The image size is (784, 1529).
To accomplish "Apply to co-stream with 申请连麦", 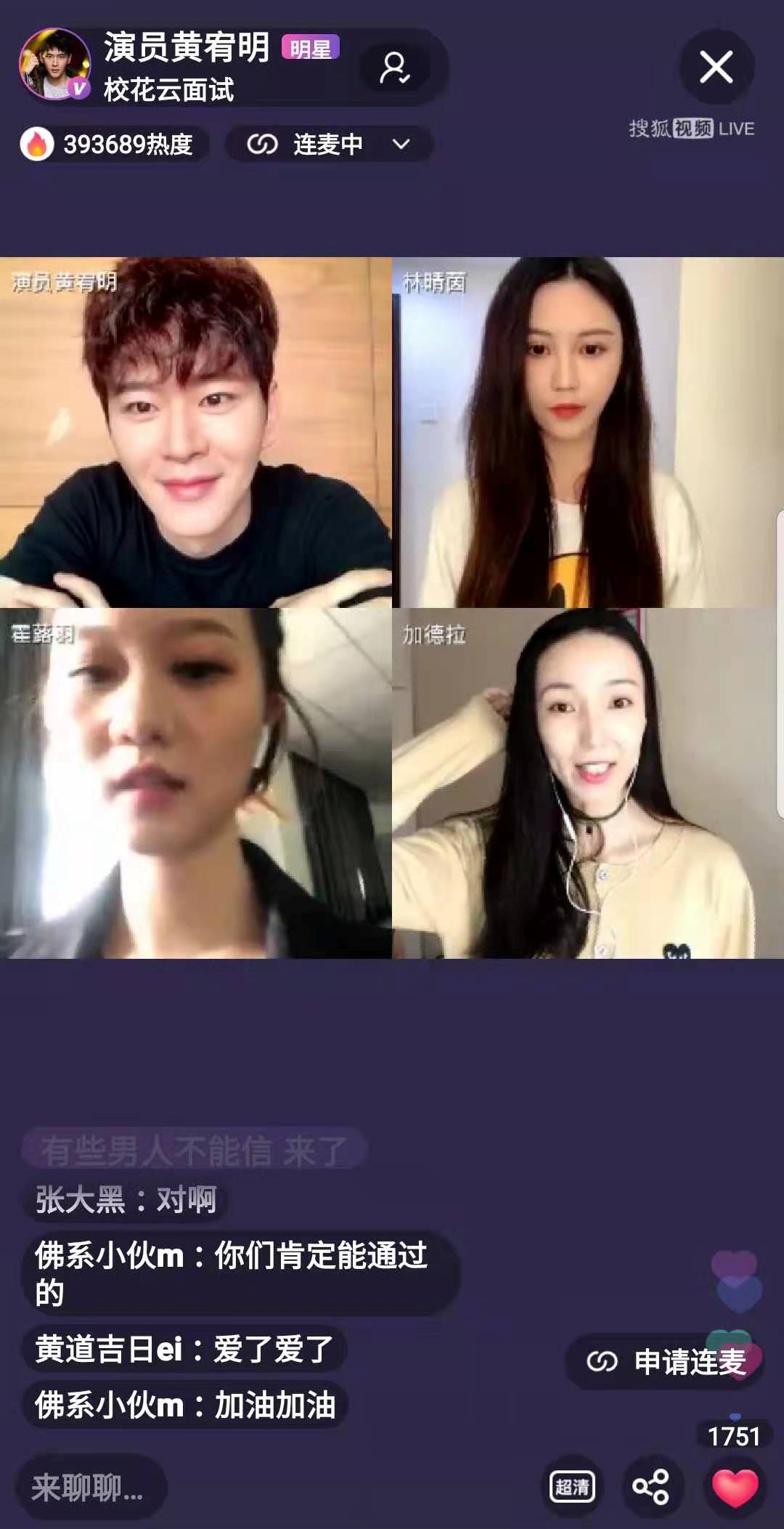I will [x=666, y=1362].
